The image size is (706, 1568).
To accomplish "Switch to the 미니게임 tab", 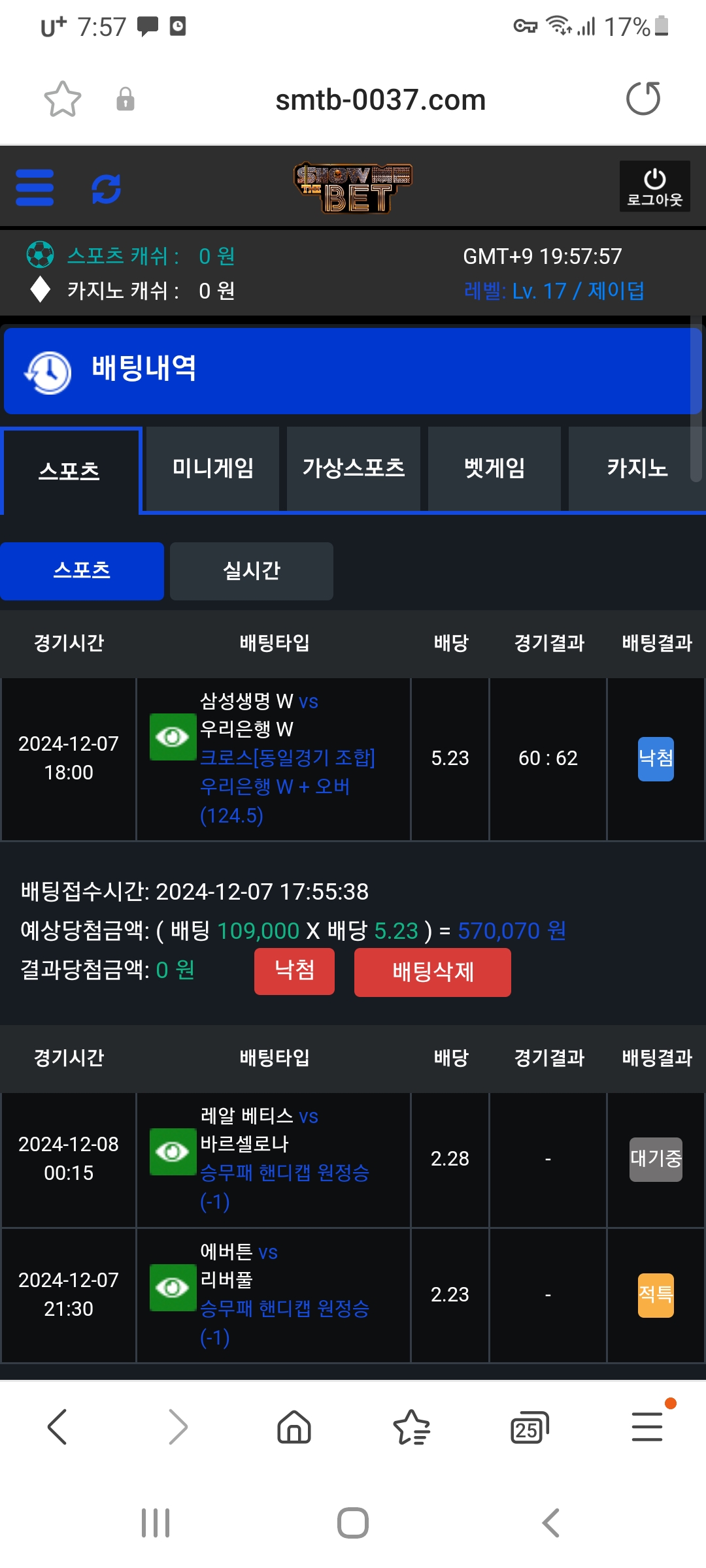I will click(x=212, y=468).
